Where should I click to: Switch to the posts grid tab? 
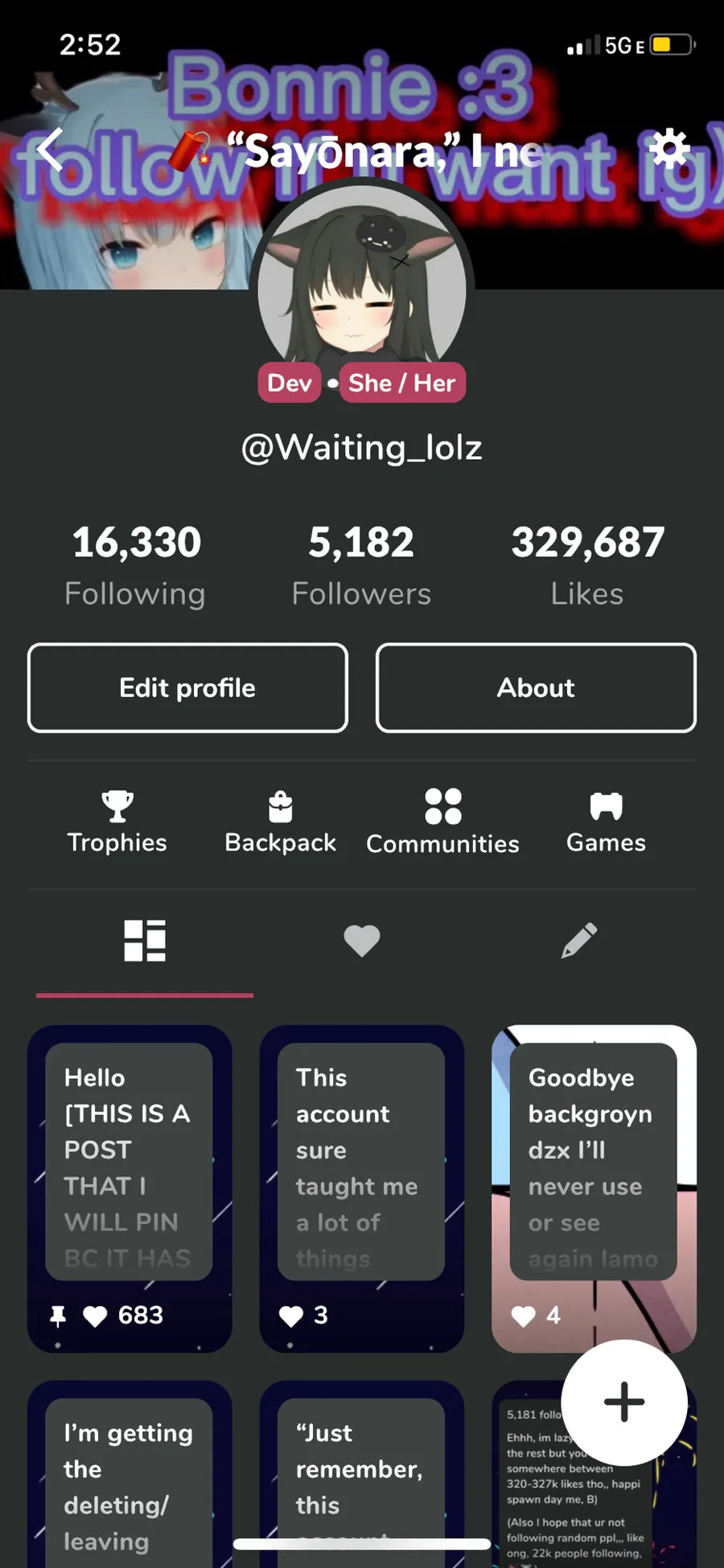(145, 941)
